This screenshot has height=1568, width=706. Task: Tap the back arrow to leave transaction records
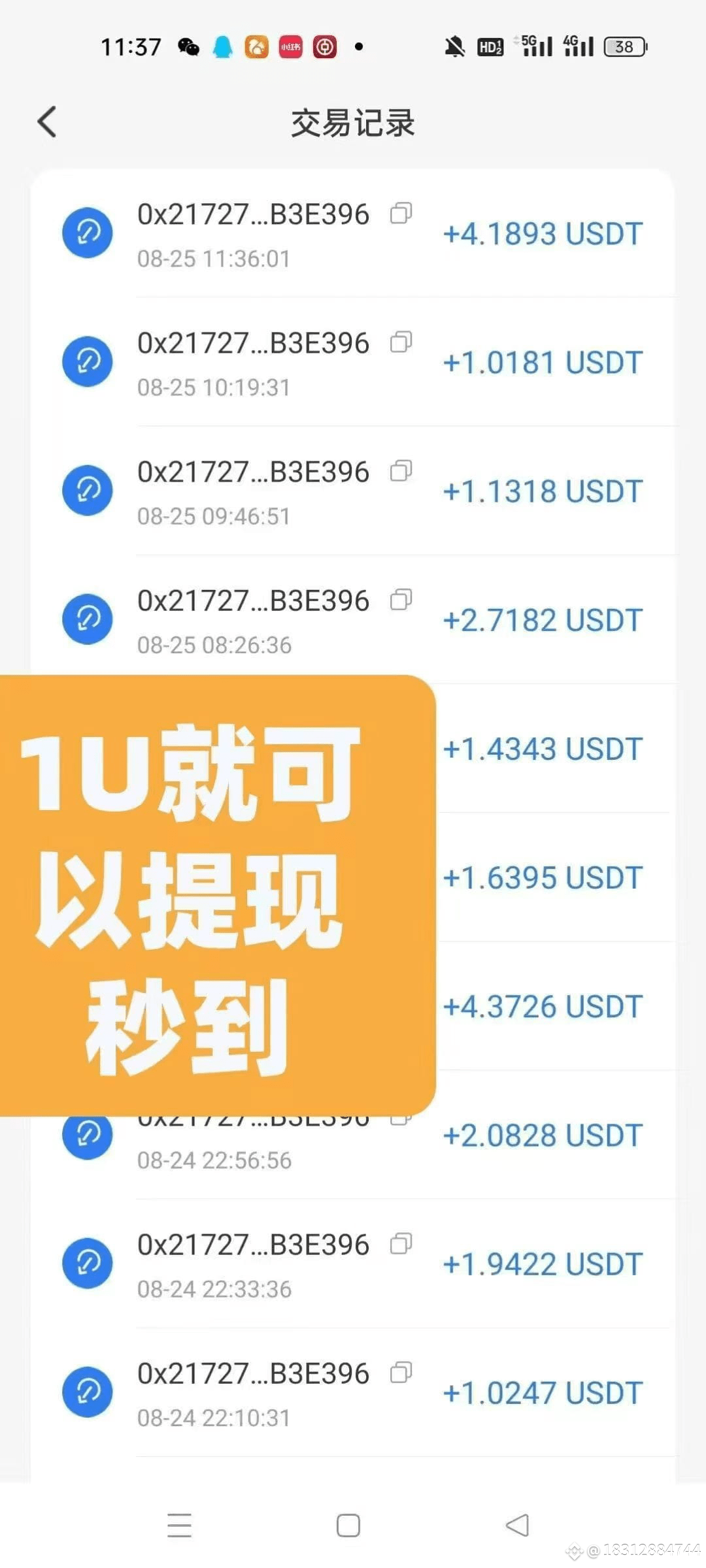click(46, 122)
